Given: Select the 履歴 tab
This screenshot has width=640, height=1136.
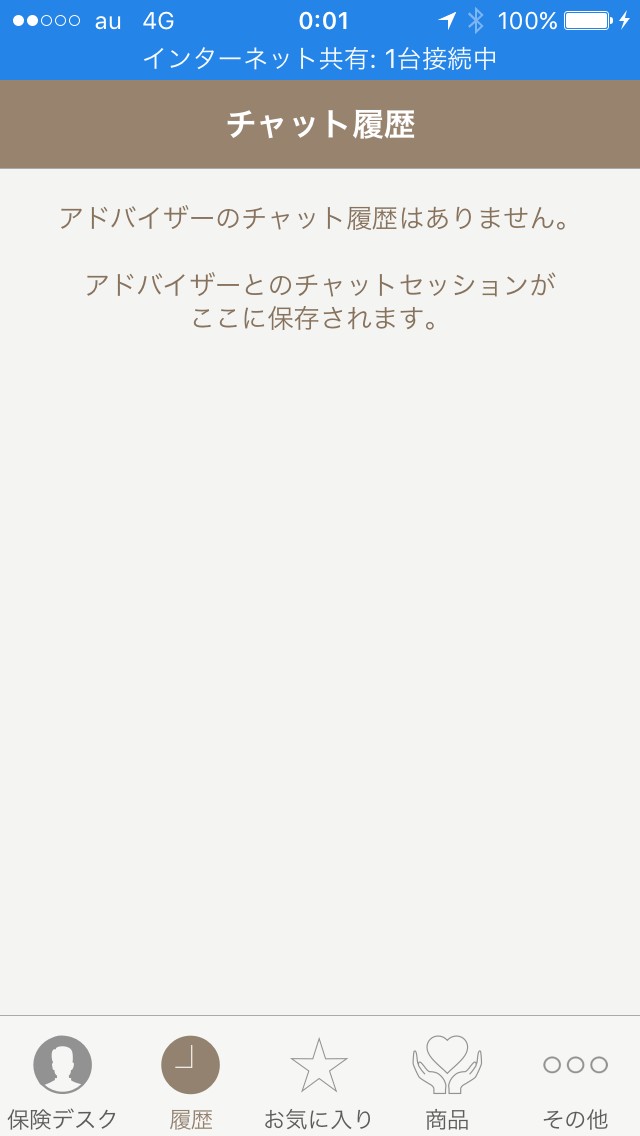Looking at the screenshot, I should click(x=191, y=1078).
